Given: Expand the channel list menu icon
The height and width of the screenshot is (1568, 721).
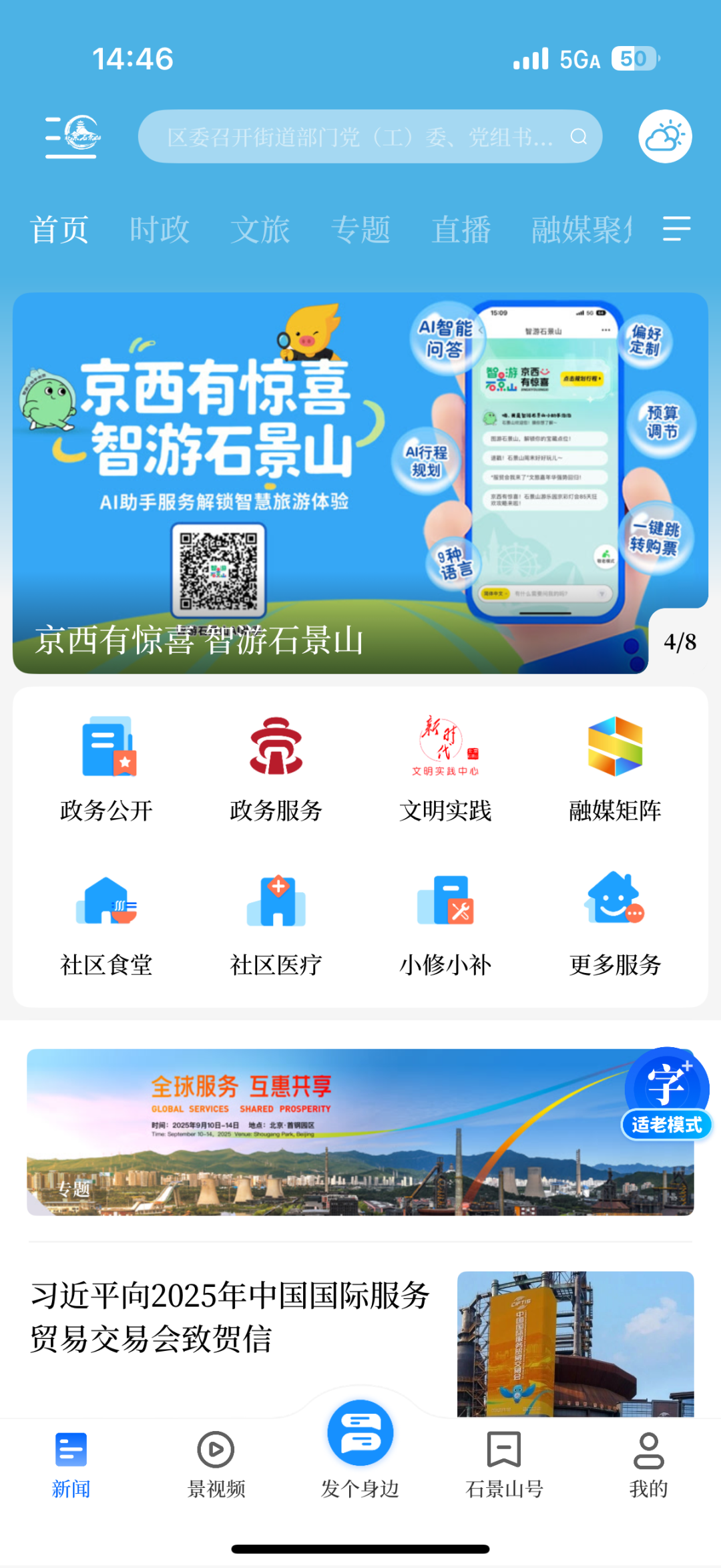Looking at the screenshot, I should click(x=676, y=229).
